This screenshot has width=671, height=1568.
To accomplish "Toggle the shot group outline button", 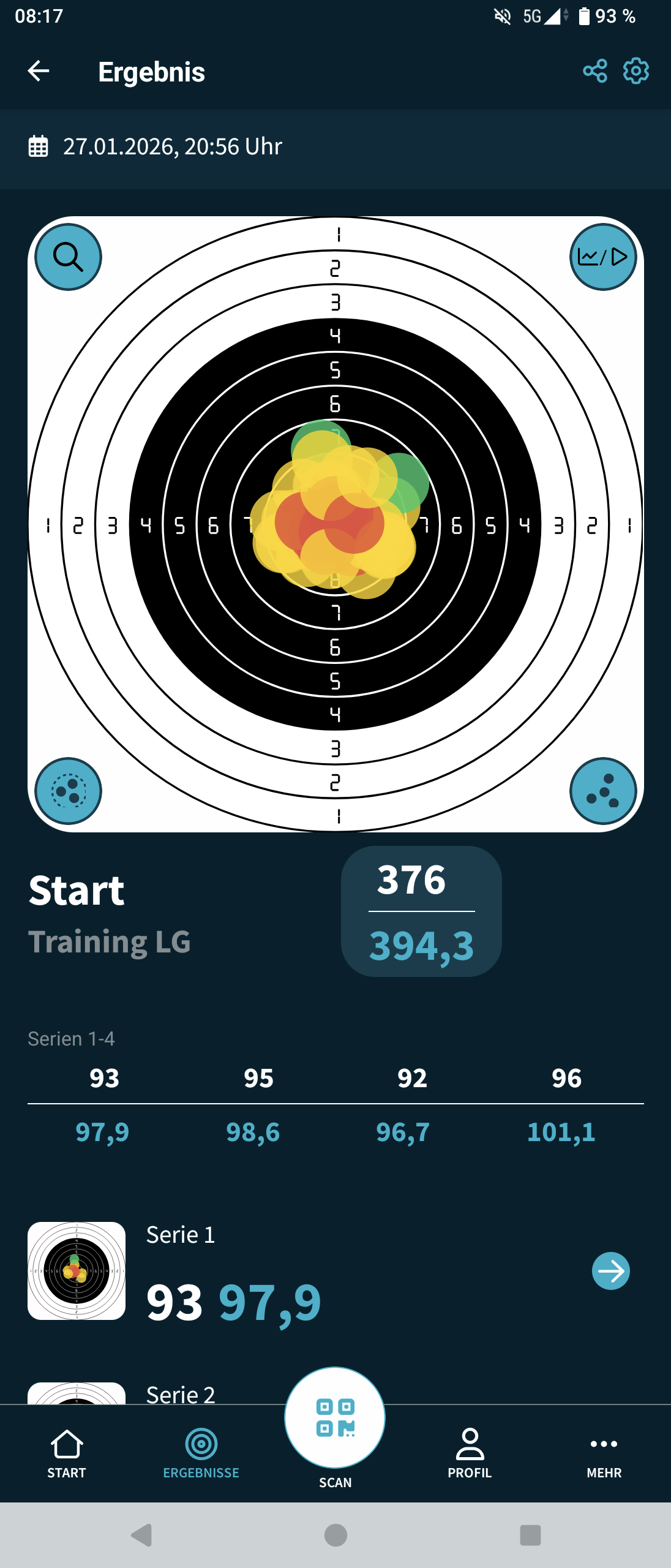I will [x=68, y=791].
